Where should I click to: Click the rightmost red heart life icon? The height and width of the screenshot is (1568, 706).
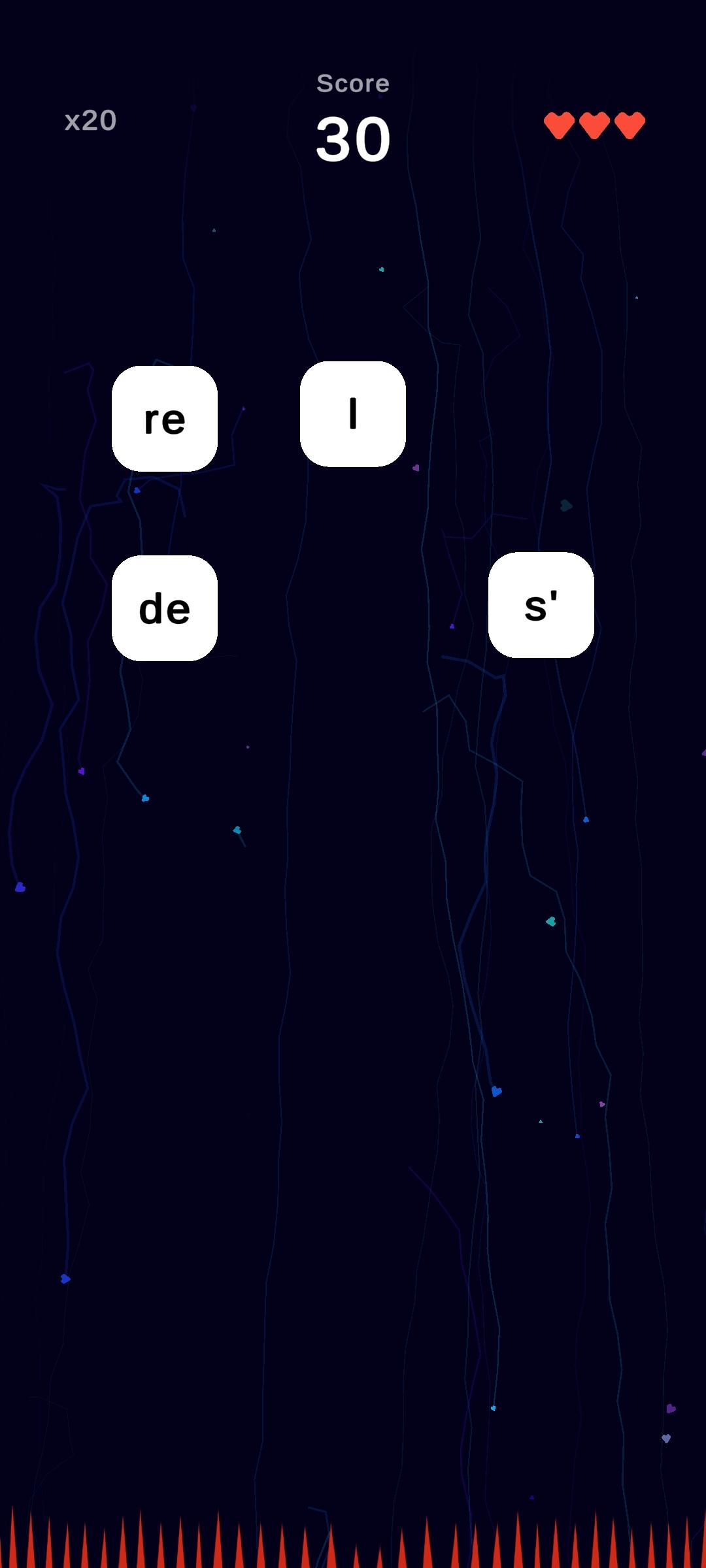click(630, 124)
